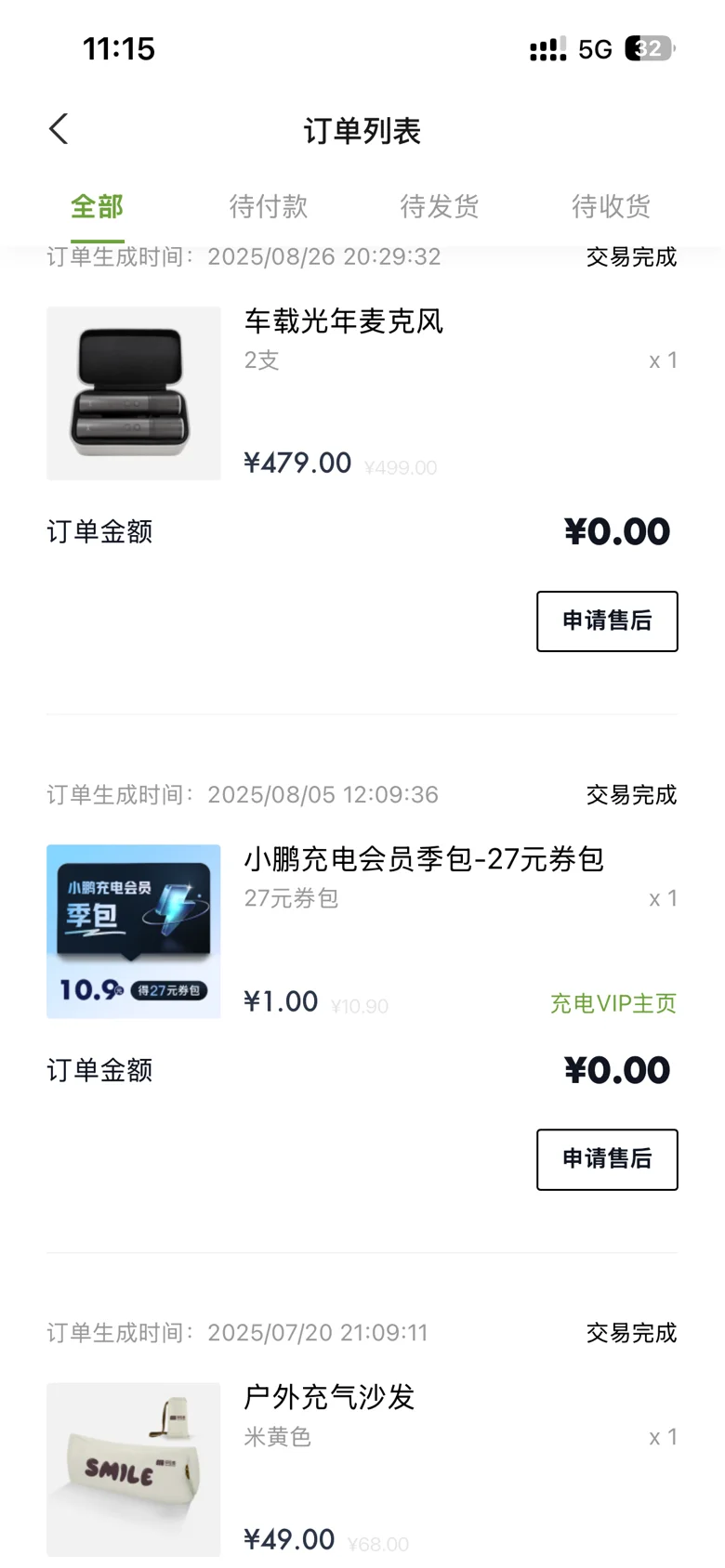Open the 小鹏充电会员季包 order
This screenshot has width=725, height=1568.
pos(424,859)
